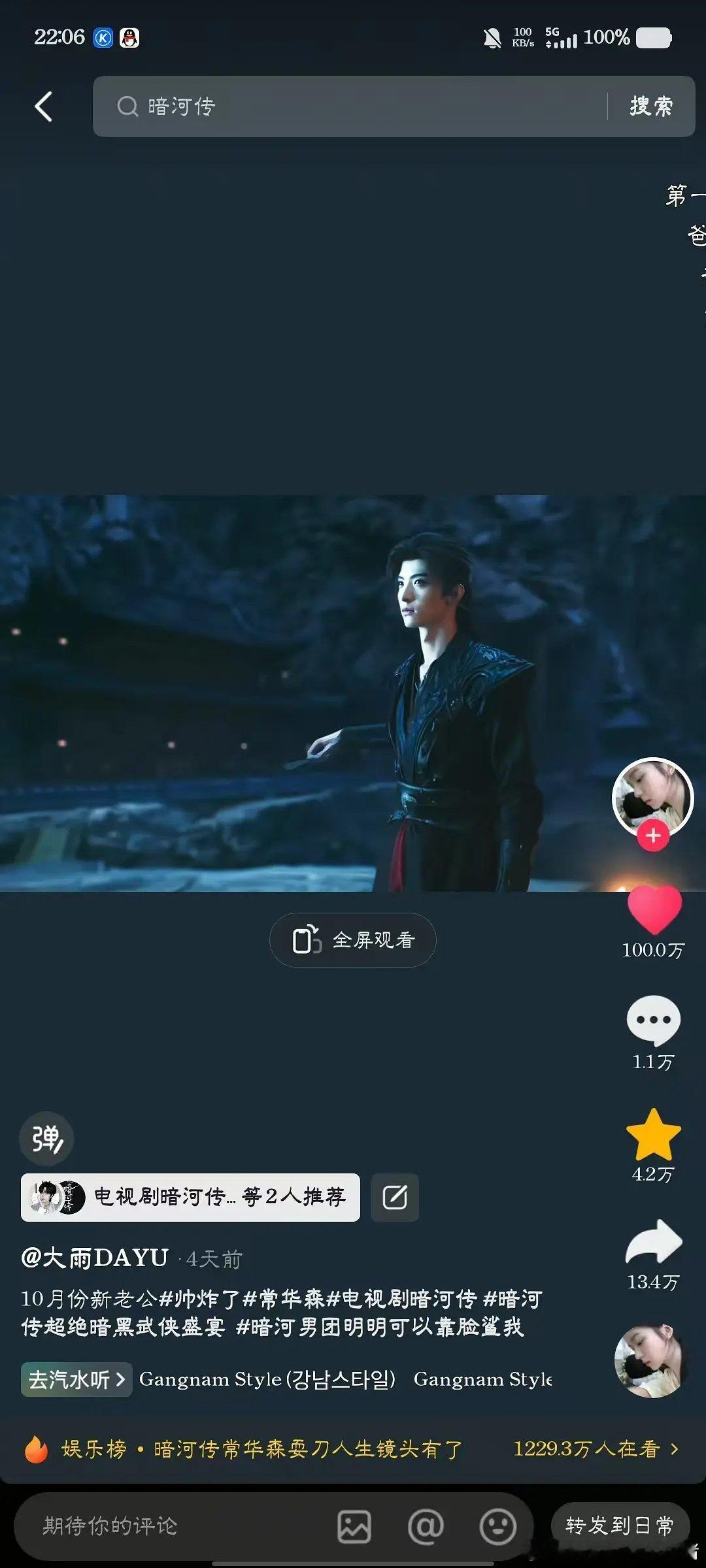This screenshot has width=706, height=1568.
Task: Toggle the 弹 danmaku switch
Action: tap(46, 1138)
